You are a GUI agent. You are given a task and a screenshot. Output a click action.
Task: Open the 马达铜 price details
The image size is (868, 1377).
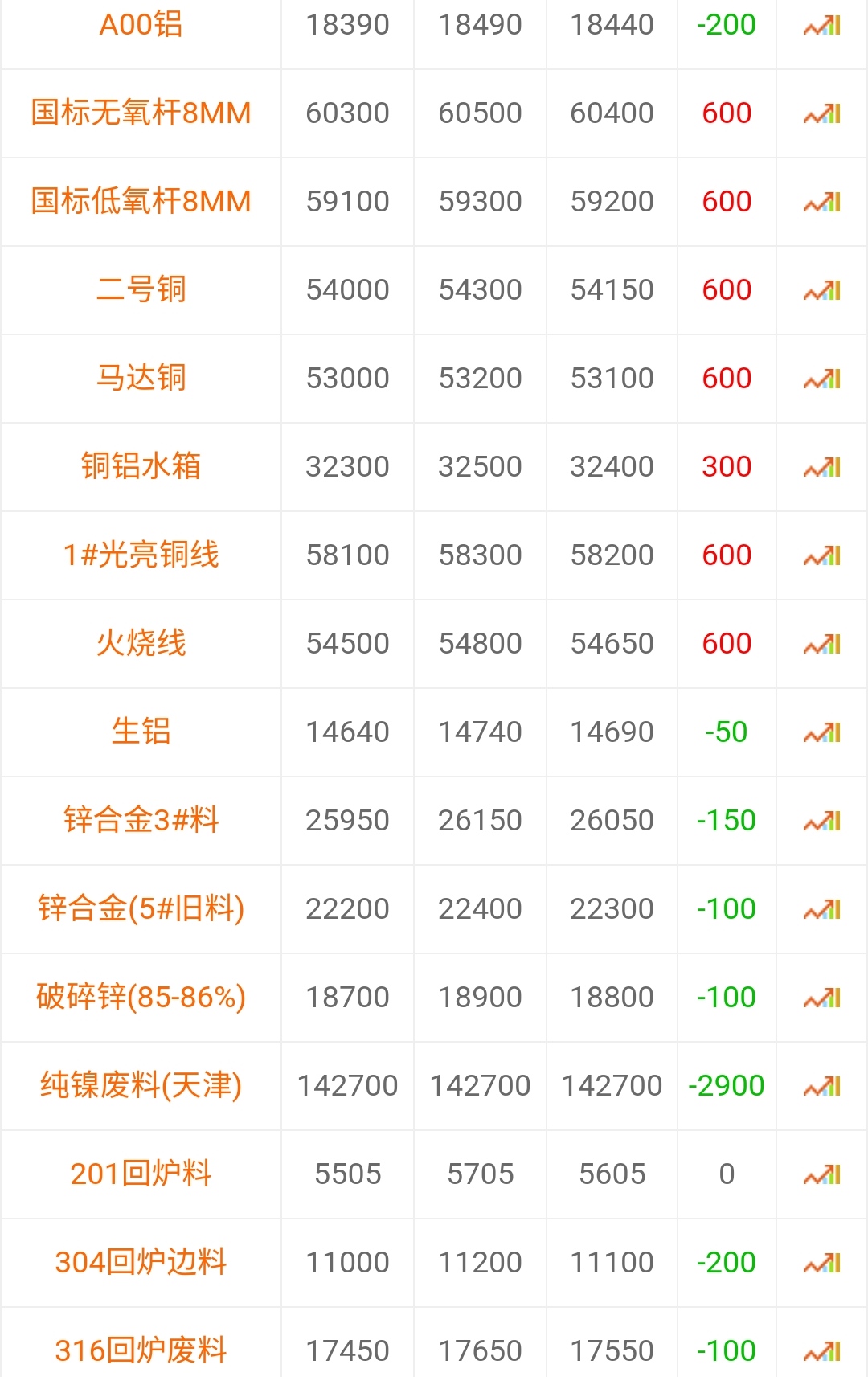point(141,378)
